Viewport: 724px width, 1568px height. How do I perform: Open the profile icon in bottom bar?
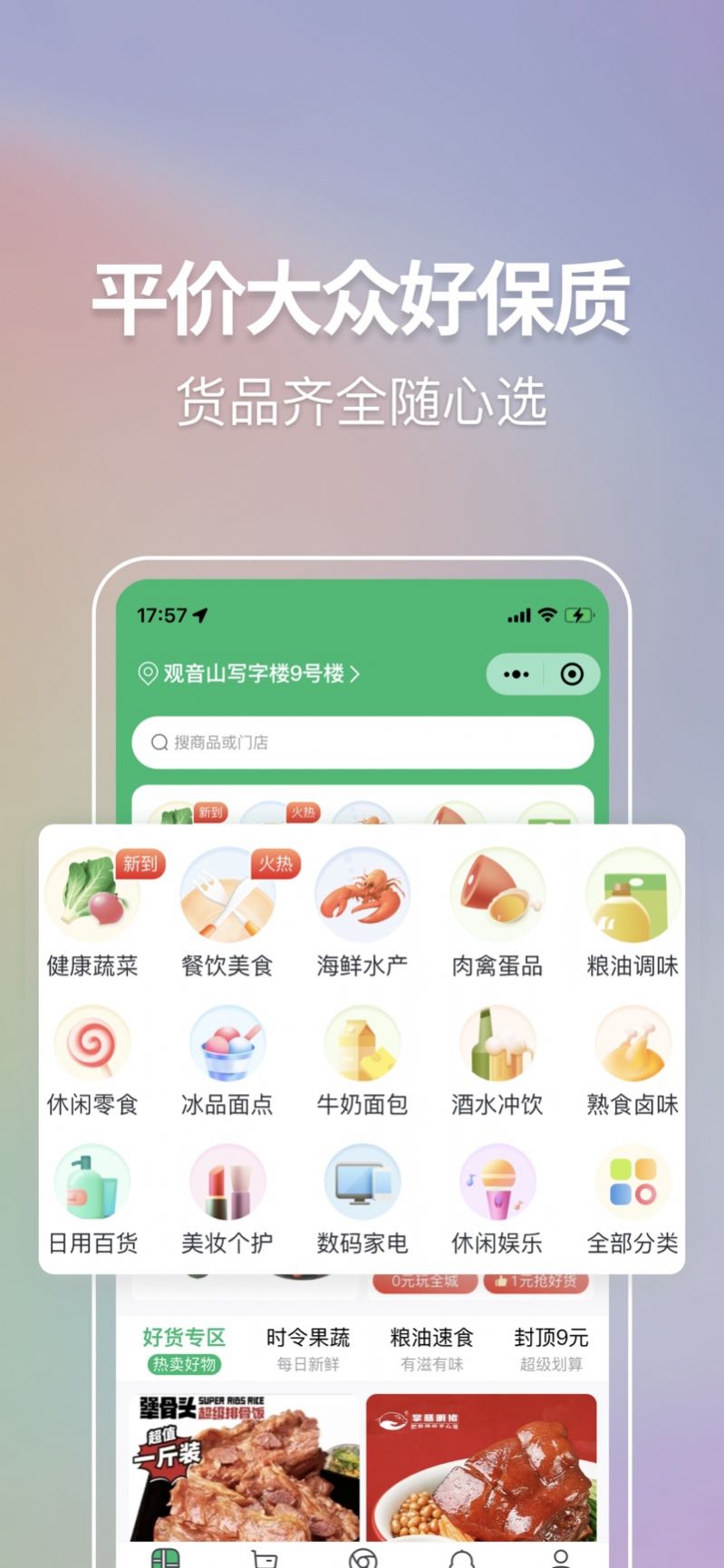[560, 1557]
